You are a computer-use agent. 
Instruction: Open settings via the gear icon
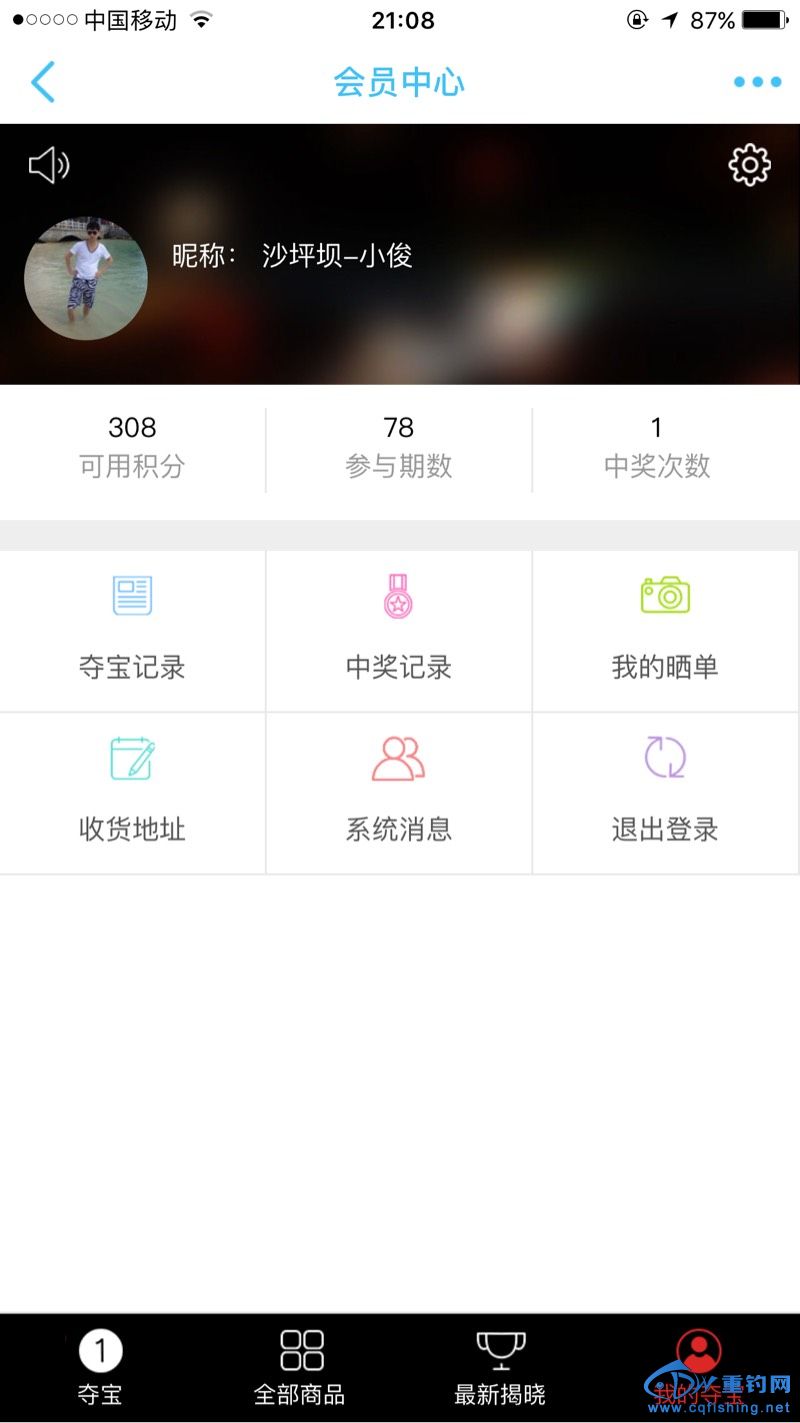pos(749,165)
